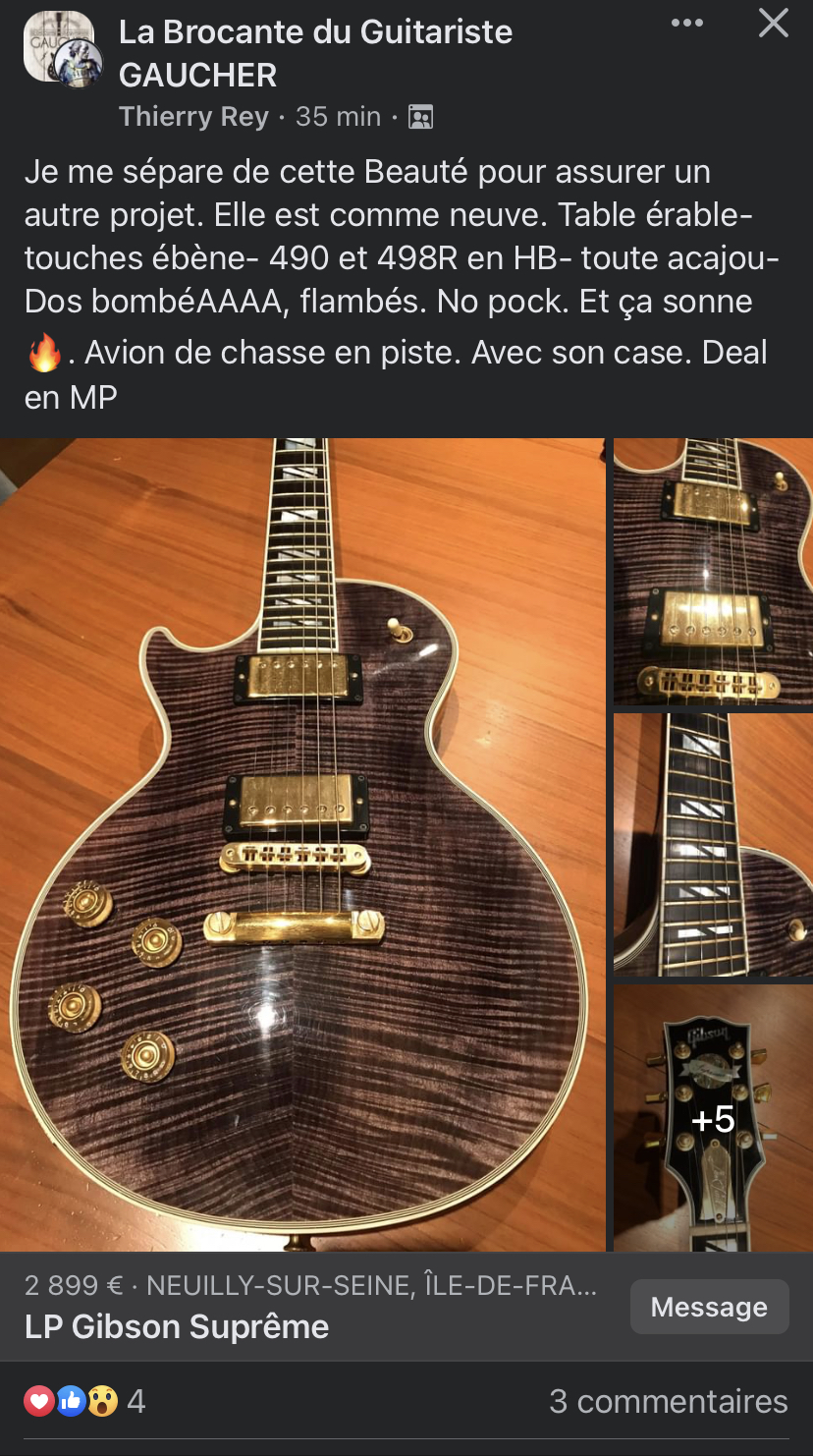
Task: Open the three-dot post options menu
Action: tap(686, 24)
